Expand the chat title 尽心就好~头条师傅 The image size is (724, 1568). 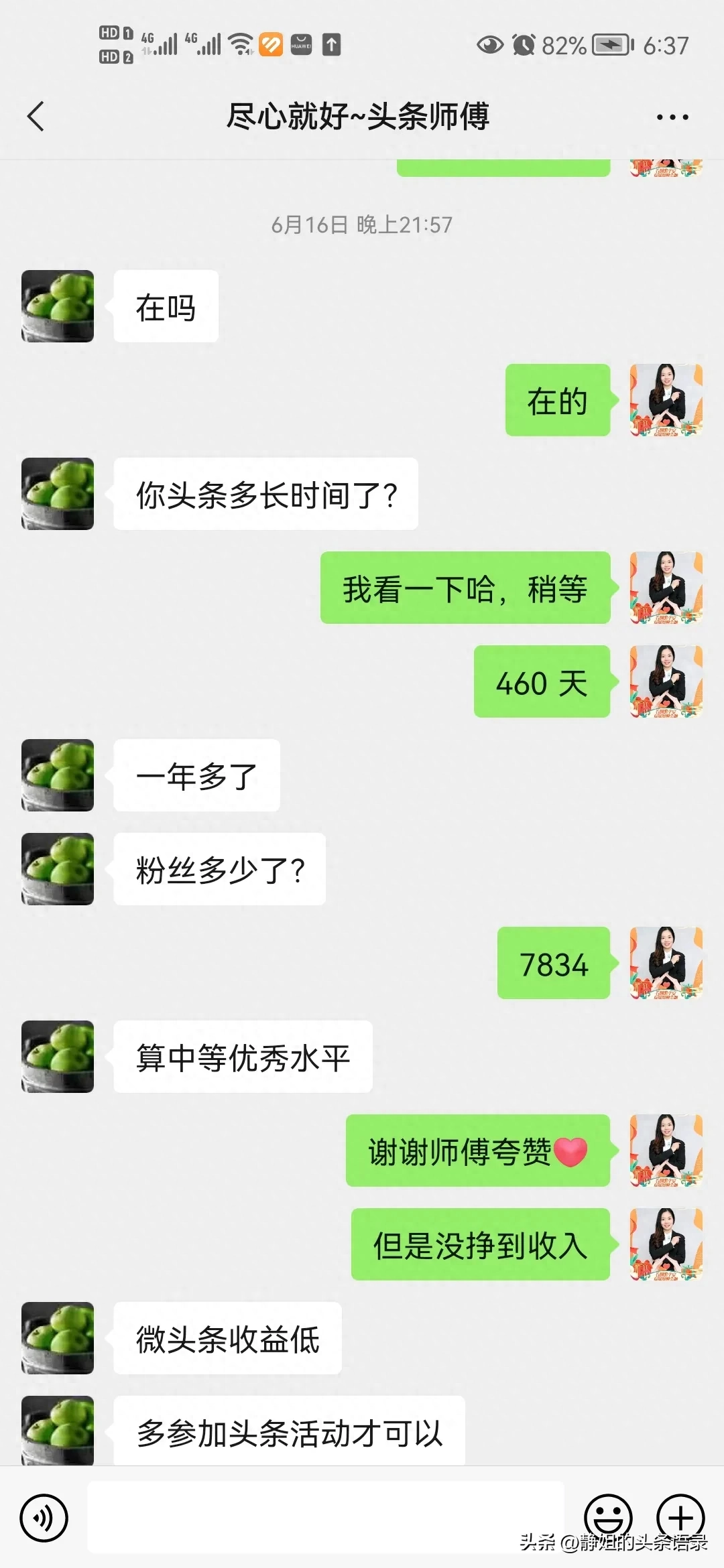coord(360,115)
